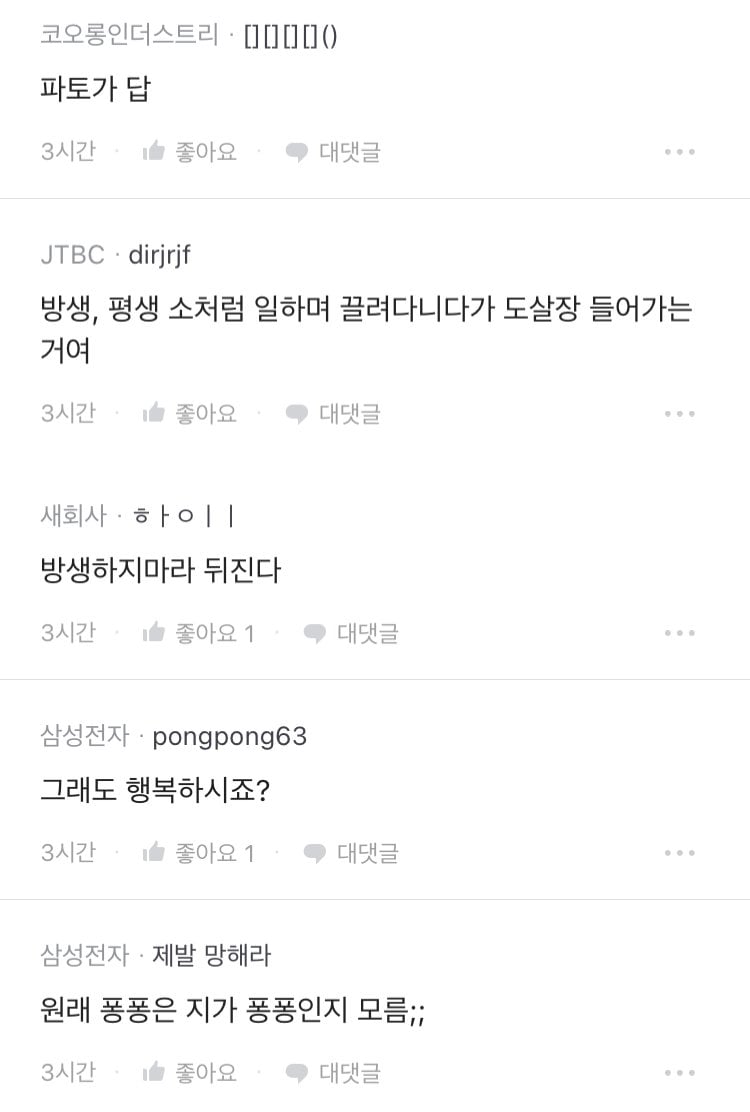Click the speech bubble icon on JTBC's comment
750x1112 pixels.
click(294, 412)
